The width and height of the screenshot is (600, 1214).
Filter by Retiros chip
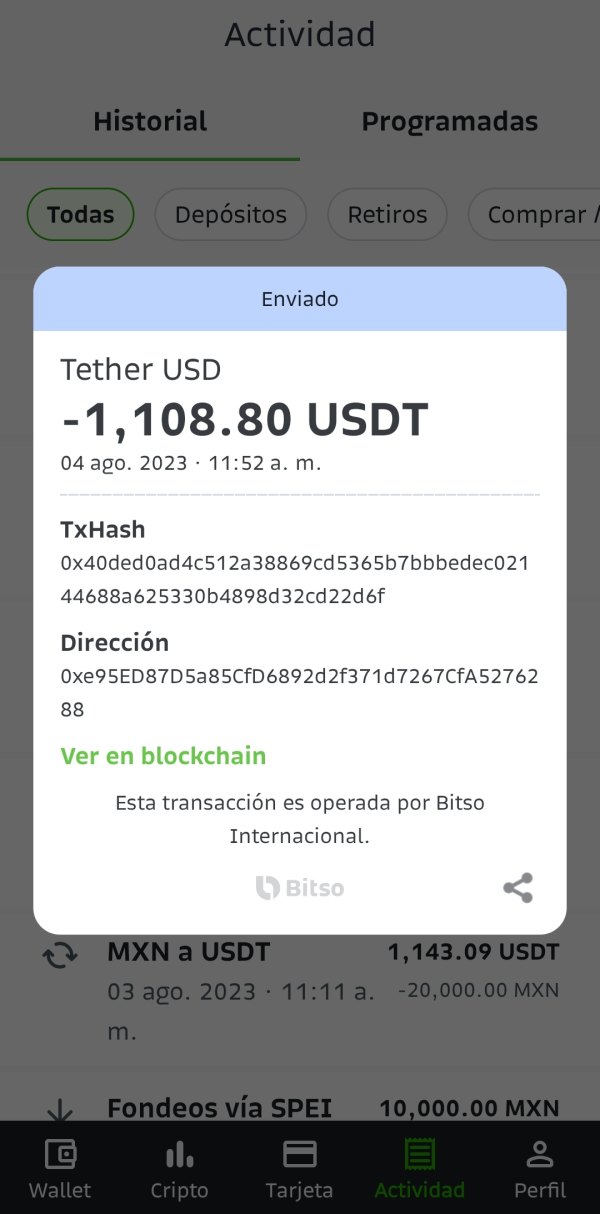(x=387, y=214)
